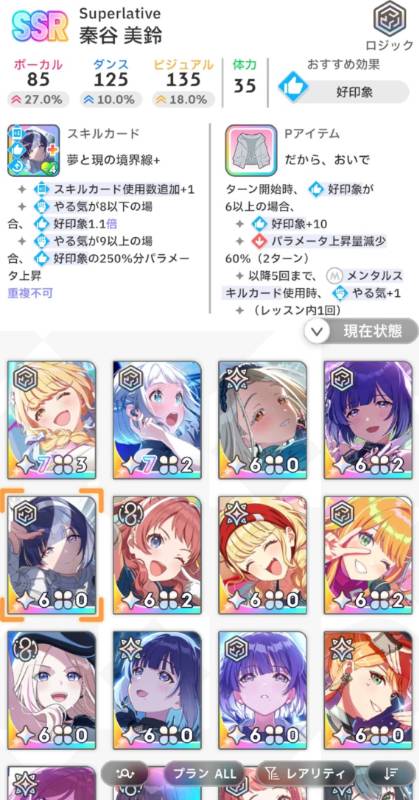Tap the highlighted 秦谷 美鈴 card

pyautogui.click(x=52, y=555)
